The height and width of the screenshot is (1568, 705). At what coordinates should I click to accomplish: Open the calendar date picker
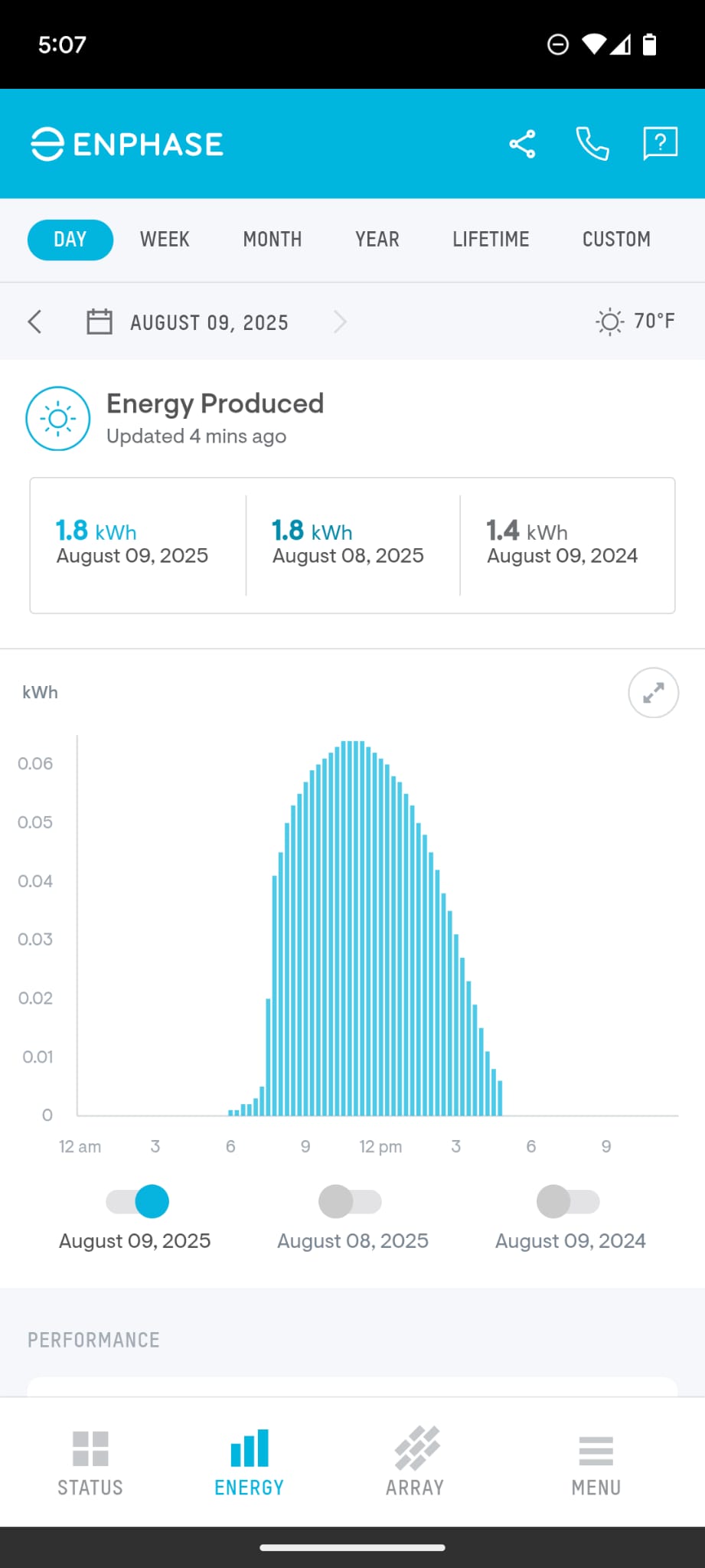[x=100, y=322]
